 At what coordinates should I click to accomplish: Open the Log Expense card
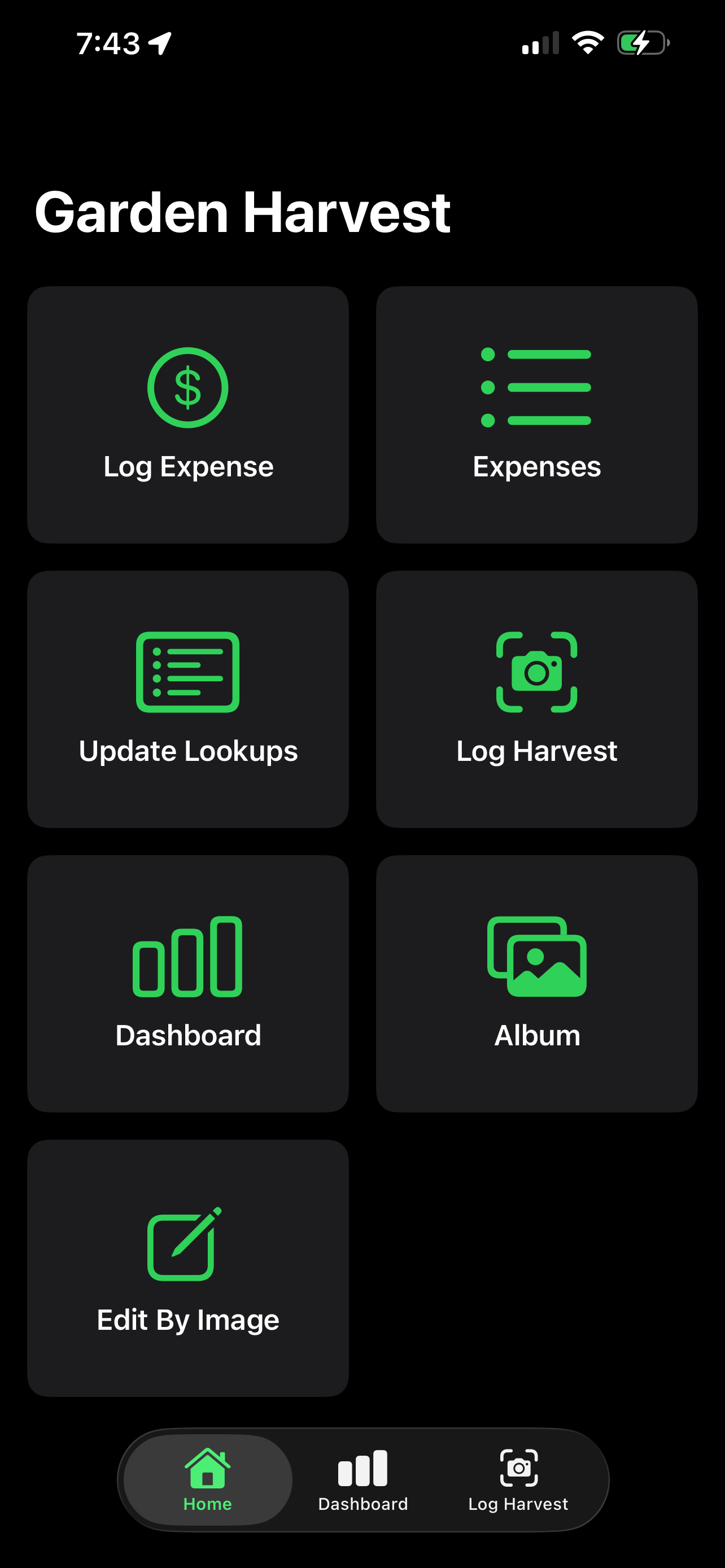click(187, 414)
